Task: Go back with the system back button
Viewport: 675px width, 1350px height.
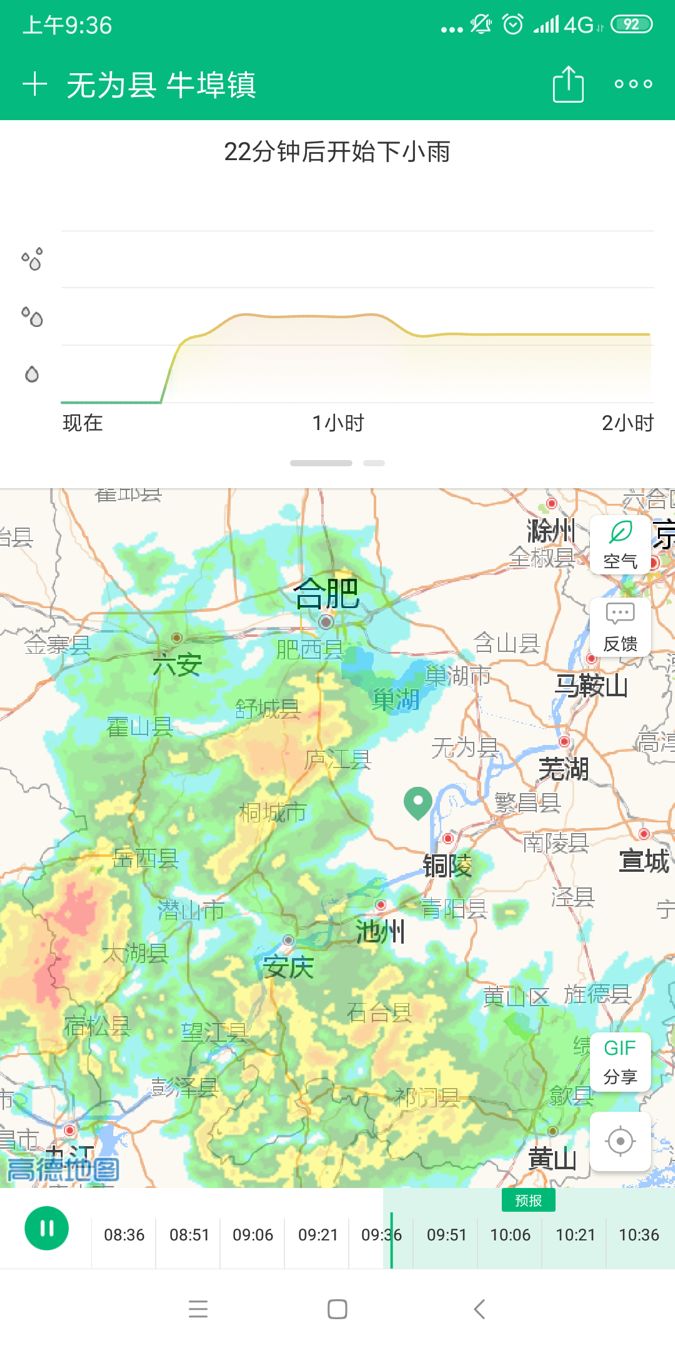Action: click(479, 1309)
